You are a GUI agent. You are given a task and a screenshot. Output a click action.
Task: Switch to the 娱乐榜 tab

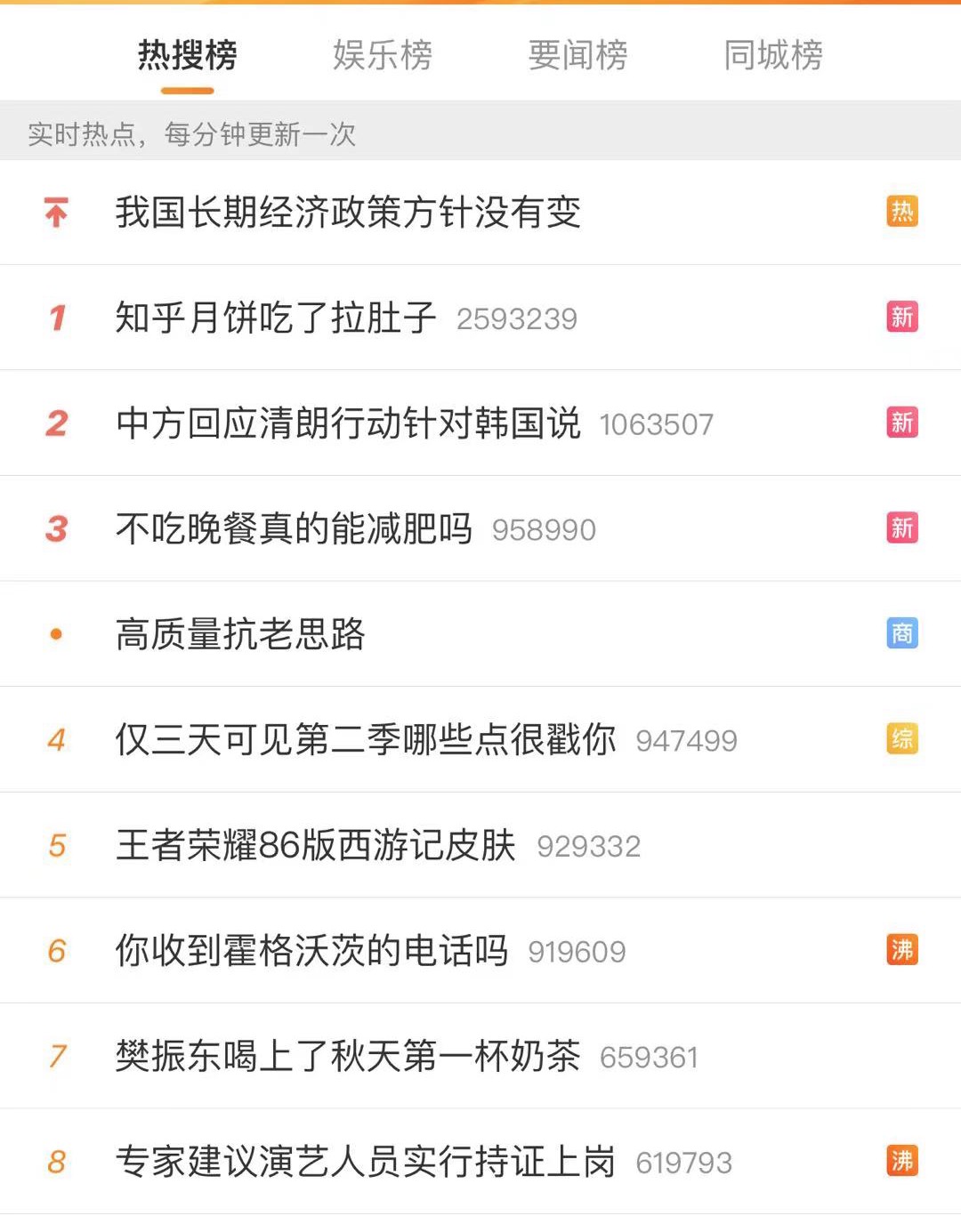pyautogui.click(x=383, y=55)
